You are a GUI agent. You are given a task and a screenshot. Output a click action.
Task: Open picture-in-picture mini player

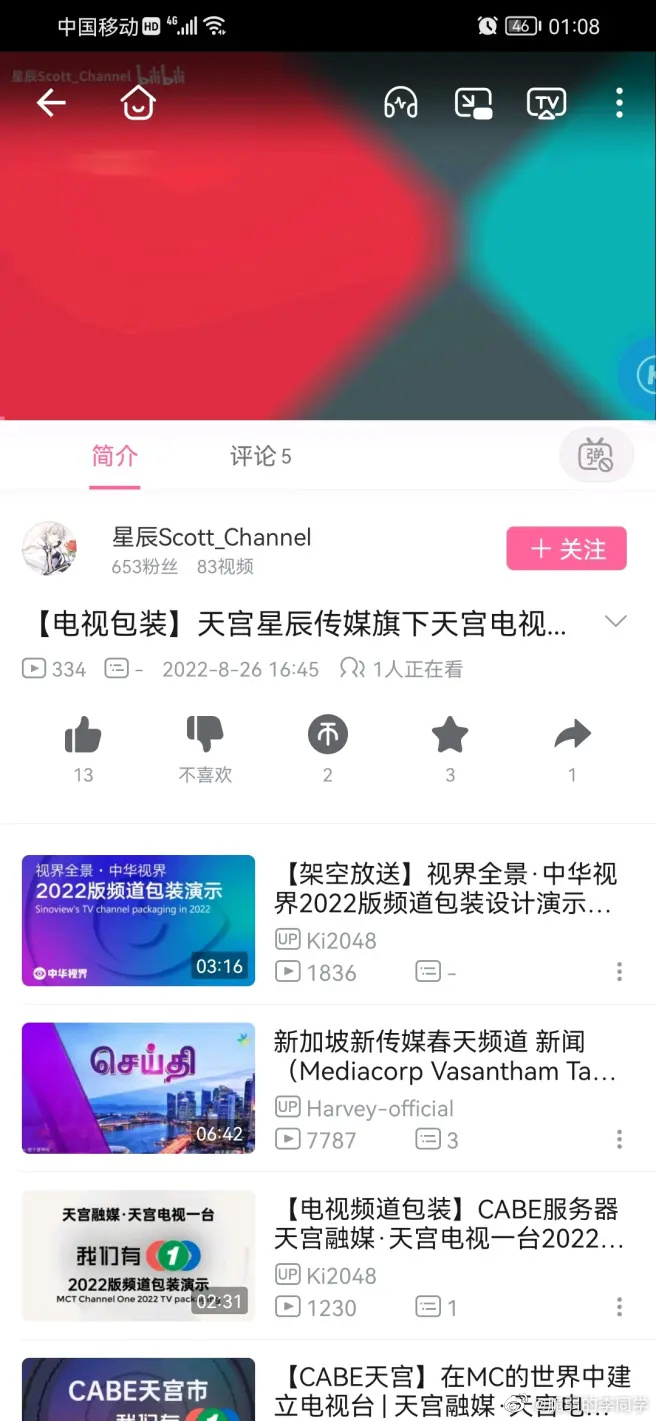click(x=473, y=103)
